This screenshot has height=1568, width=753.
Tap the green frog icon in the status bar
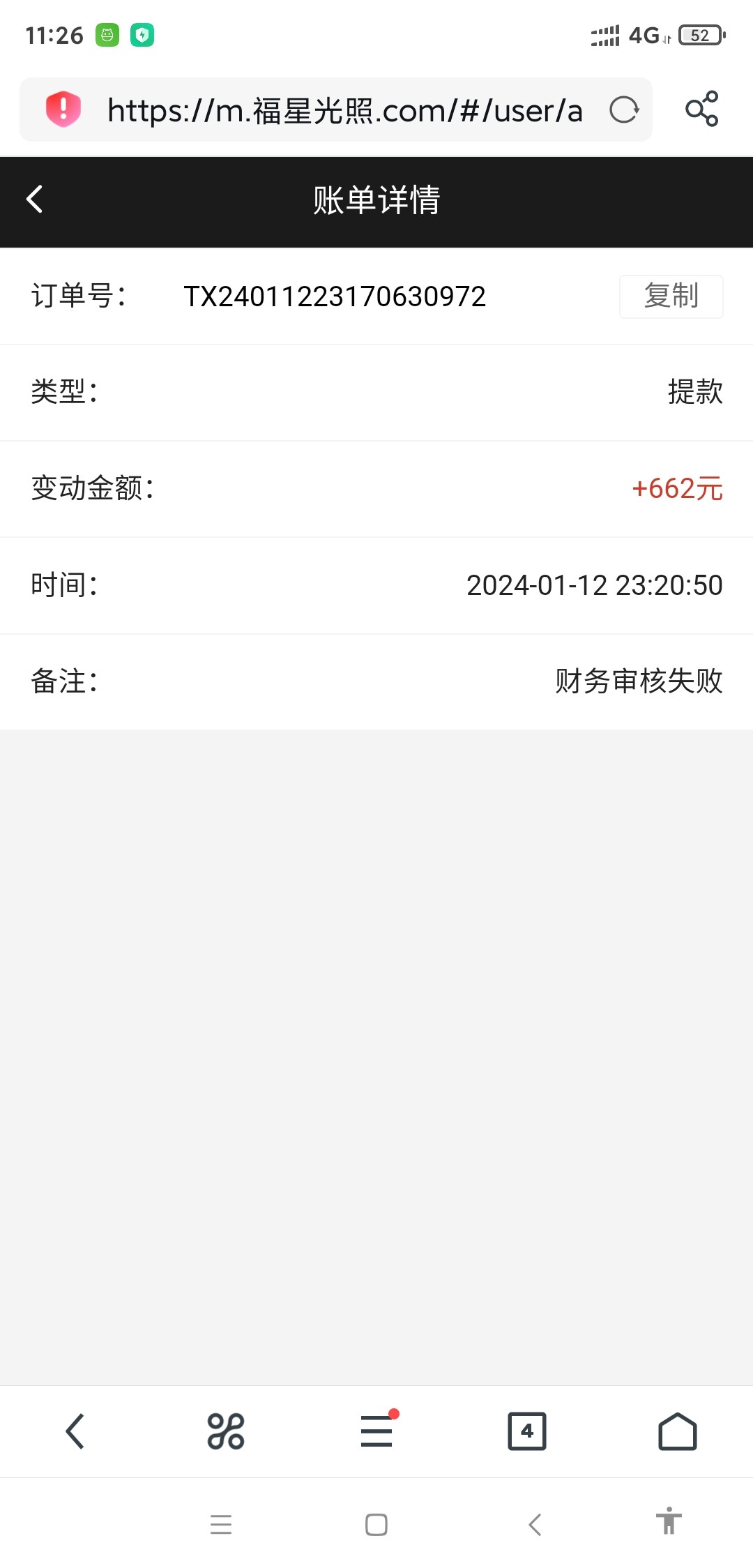tap(106, 34)
